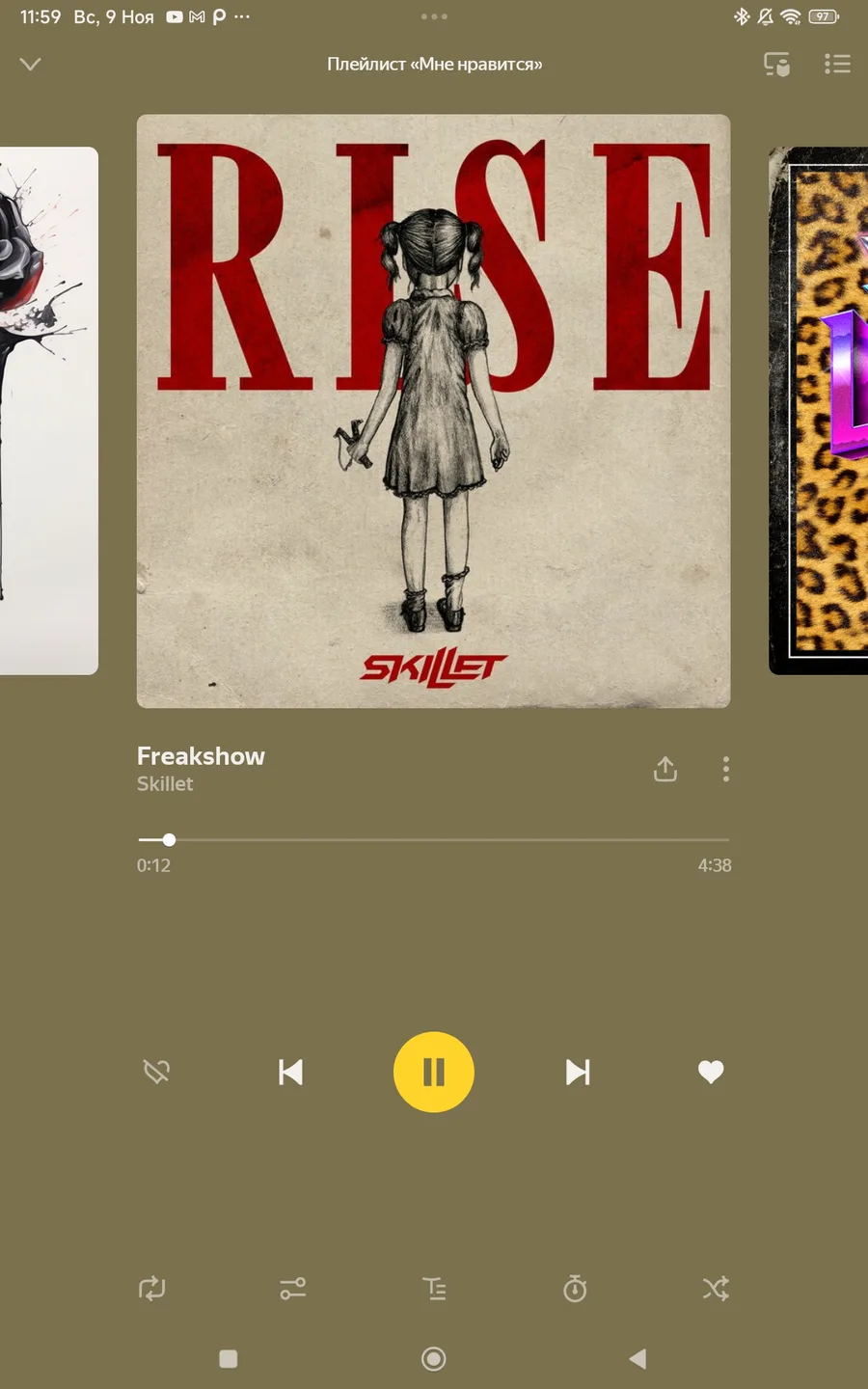The image size is (868, 1389).
Task: Open the Skillet artist page link
Action: click(165, 784)
